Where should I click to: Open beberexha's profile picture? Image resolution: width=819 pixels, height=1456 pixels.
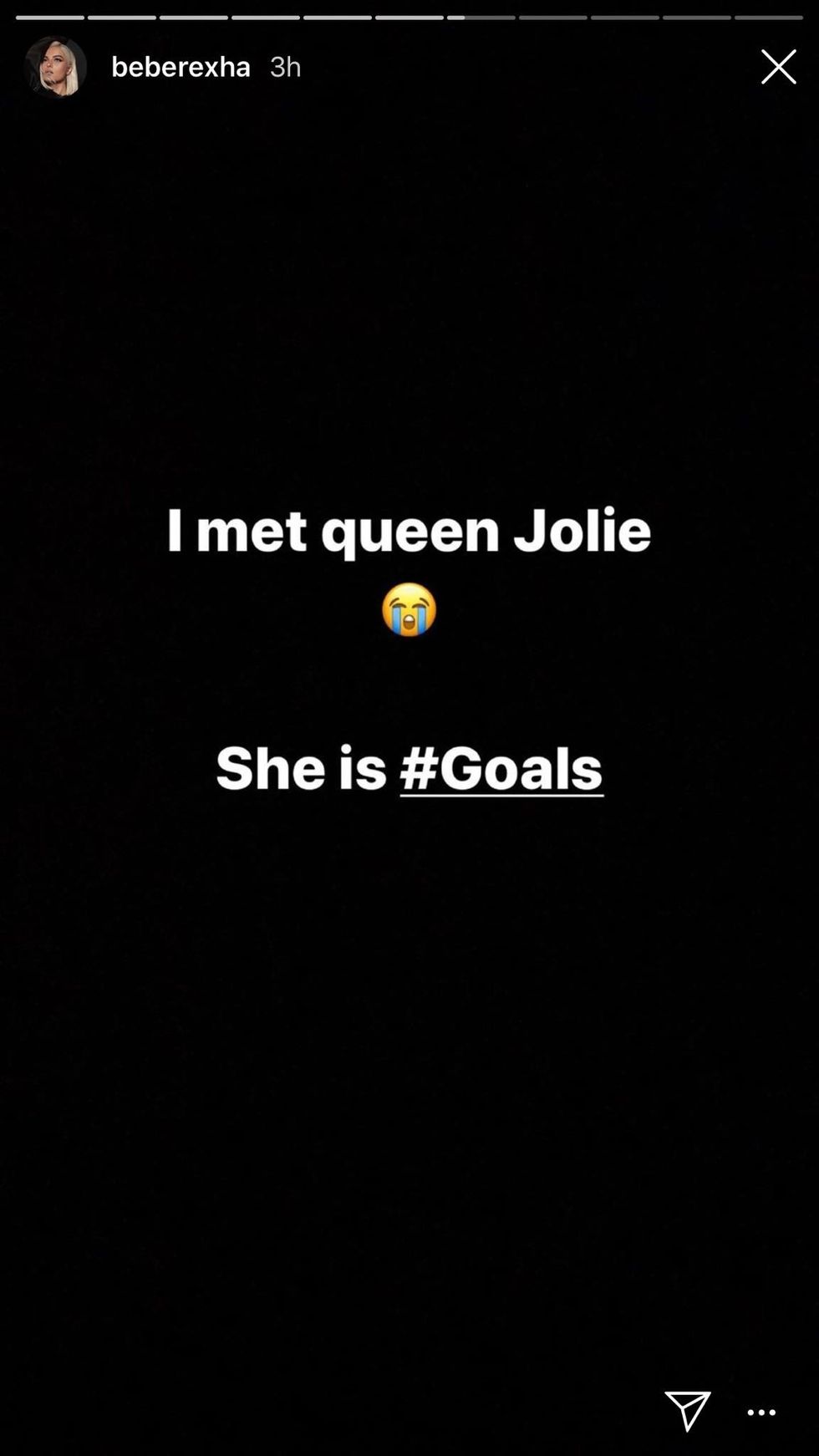click(56, 67)
